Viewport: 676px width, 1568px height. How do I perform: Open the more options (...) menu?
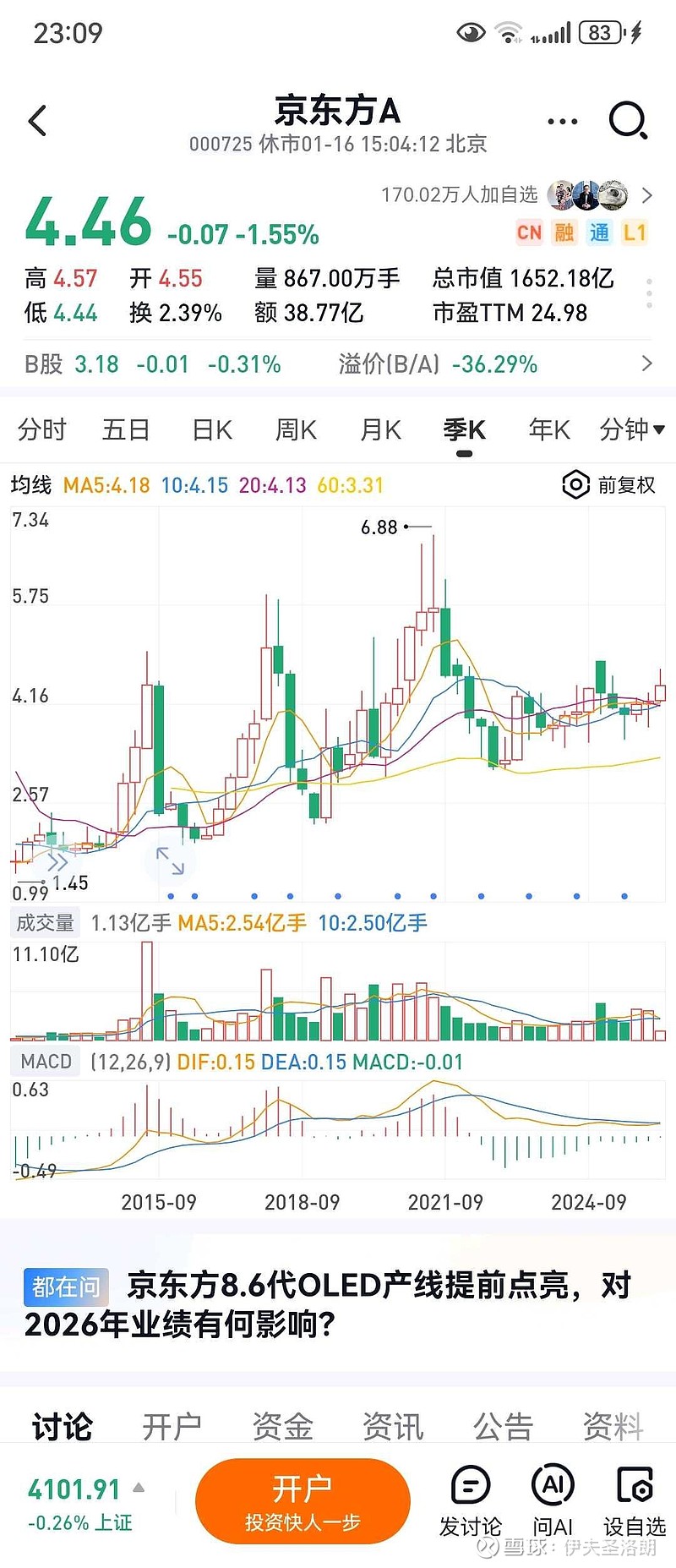click(x=562, y=120)
